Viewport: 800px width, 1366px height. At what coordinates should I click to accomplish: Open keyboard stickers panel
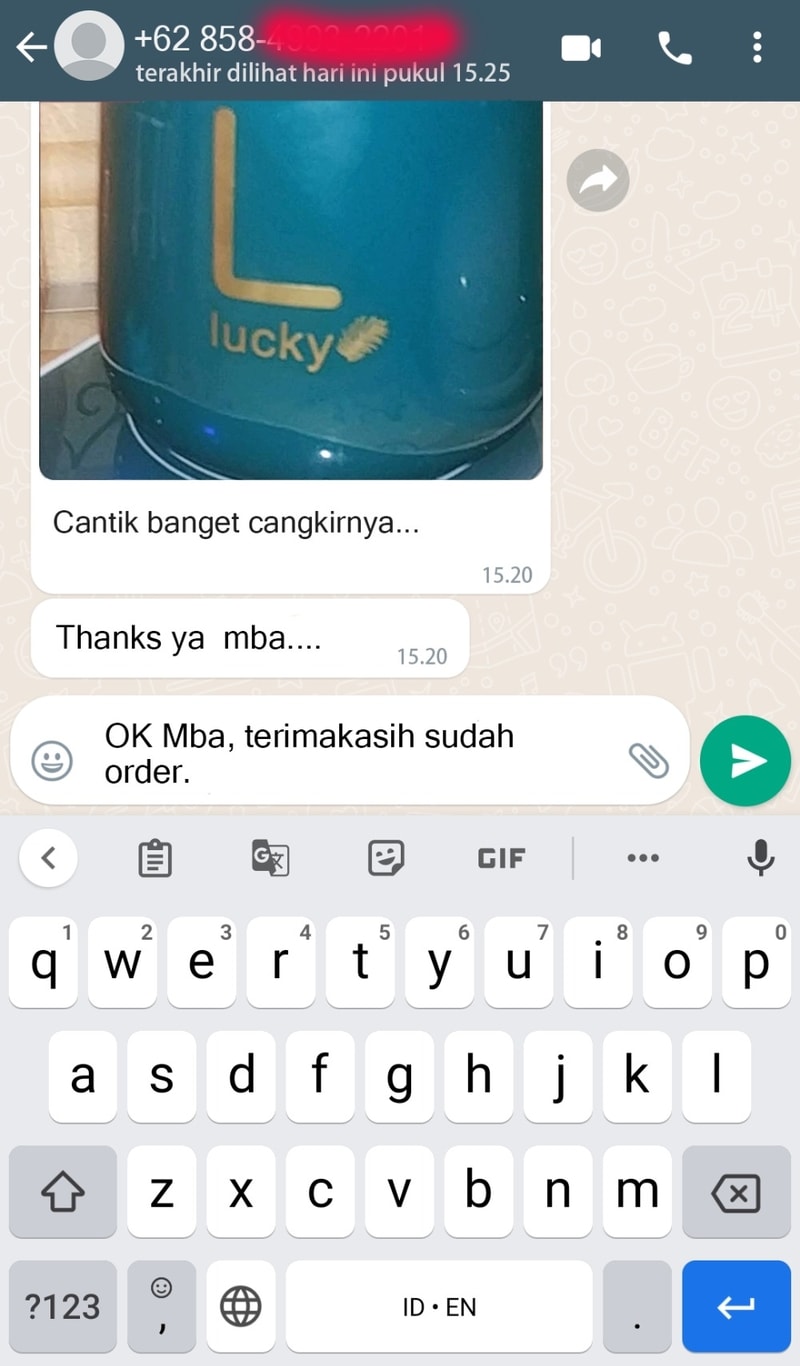click(386, 858)
